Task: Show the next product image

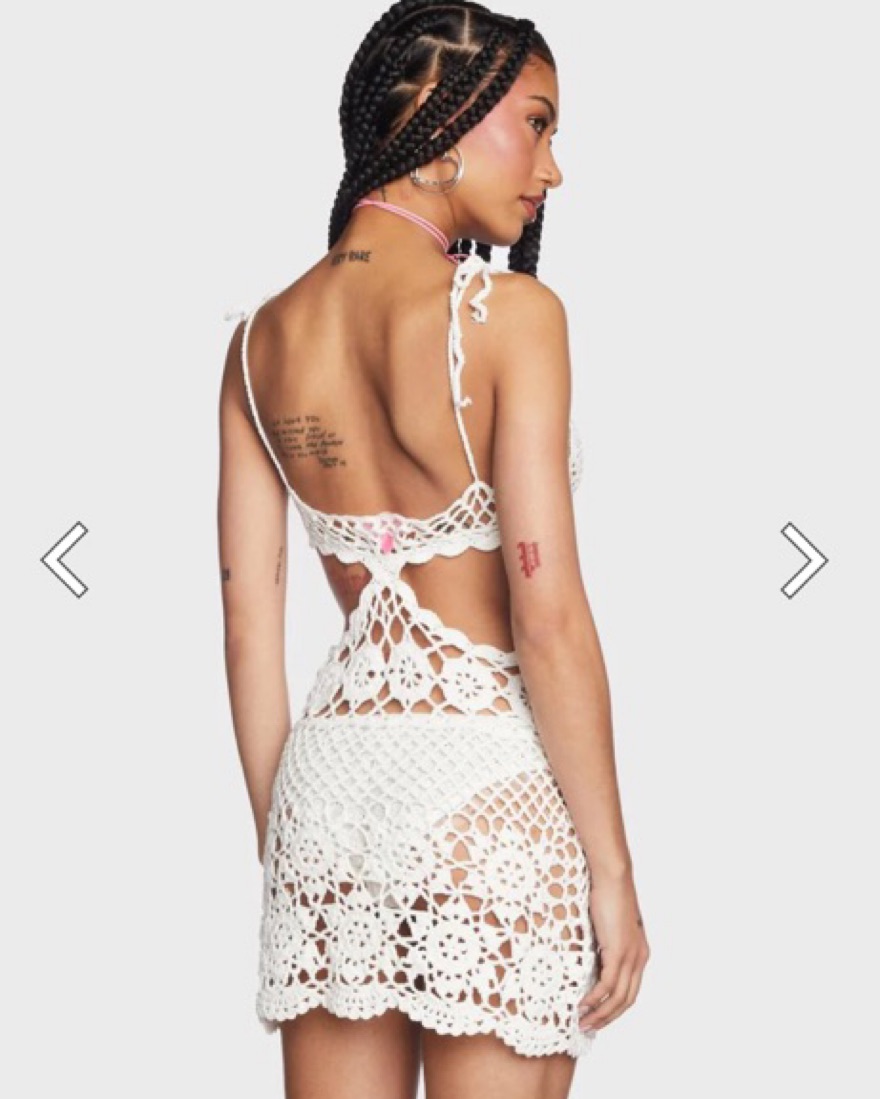Action: coord(803,560)
